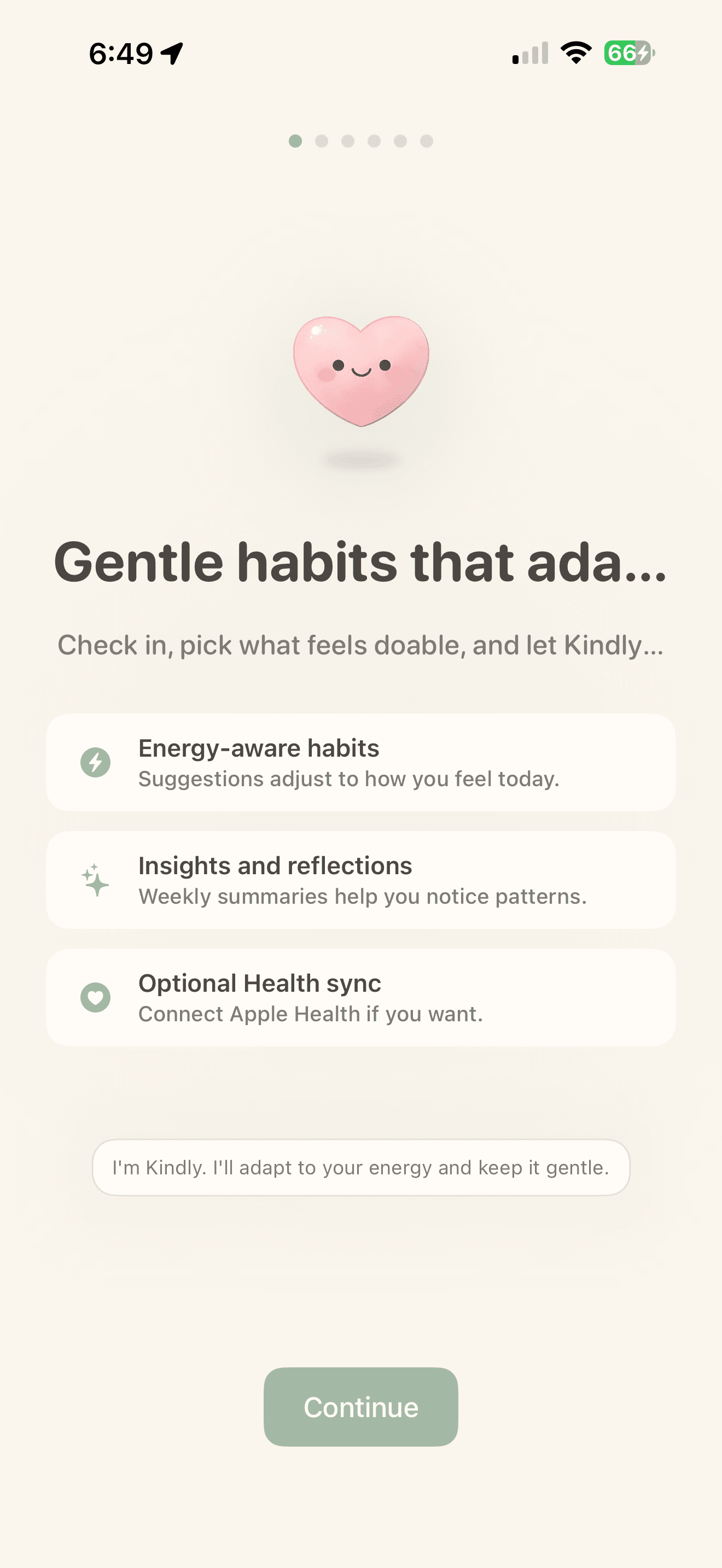Select the Optional Health sync card

click(x=361, y=997)
